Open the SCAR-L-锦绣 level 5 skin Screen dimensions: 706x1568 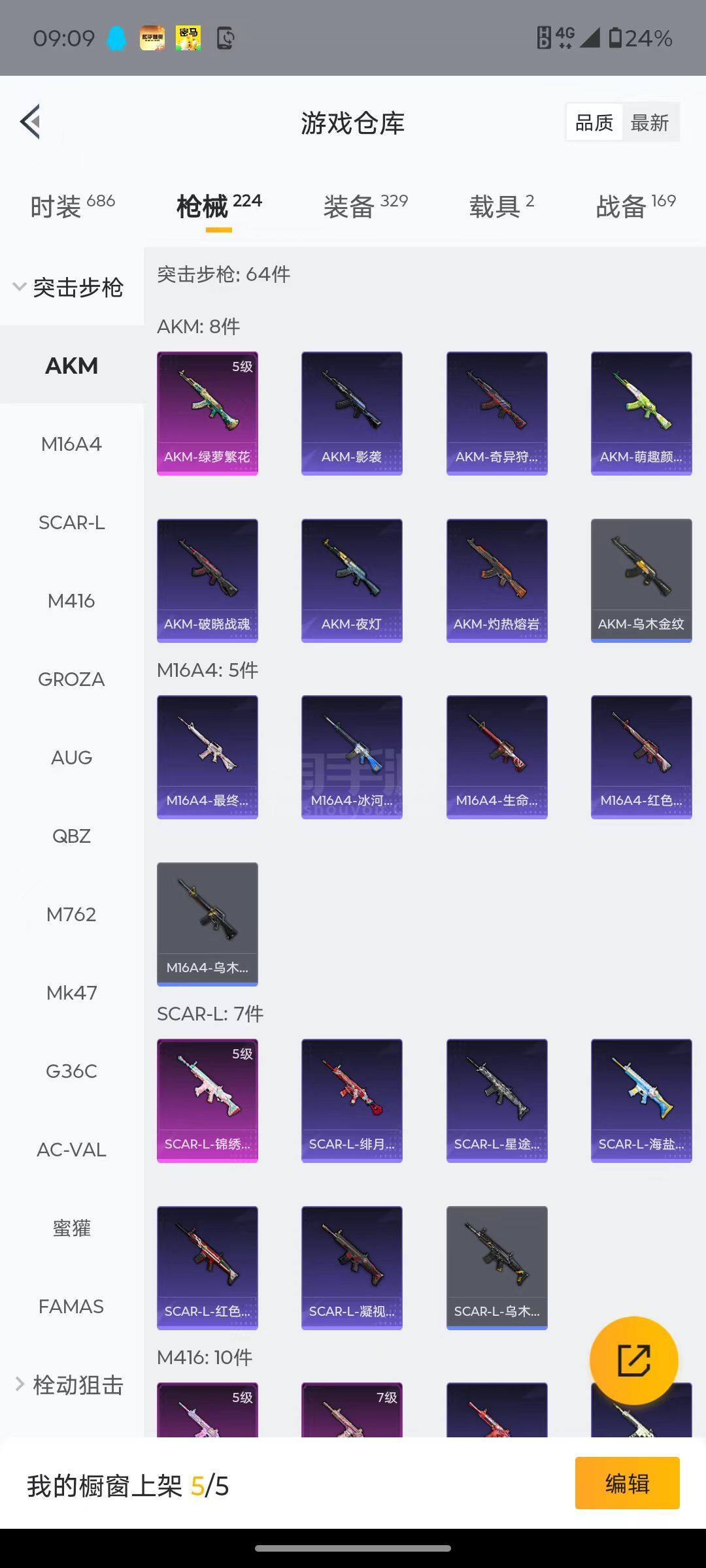coord(207,1101)
